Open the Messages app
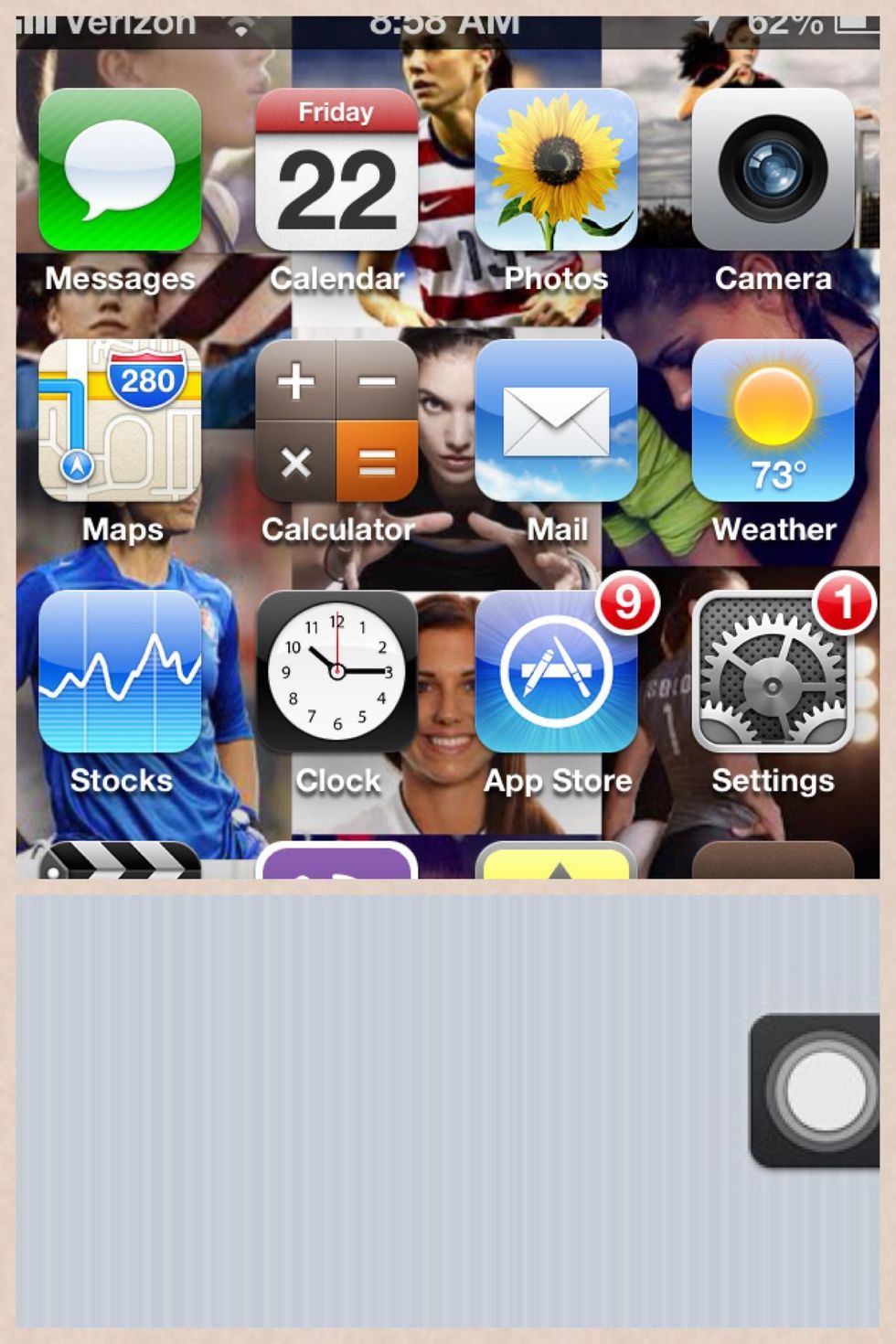Viewport: 896px width, 1344px height. [x=120, y=170]
